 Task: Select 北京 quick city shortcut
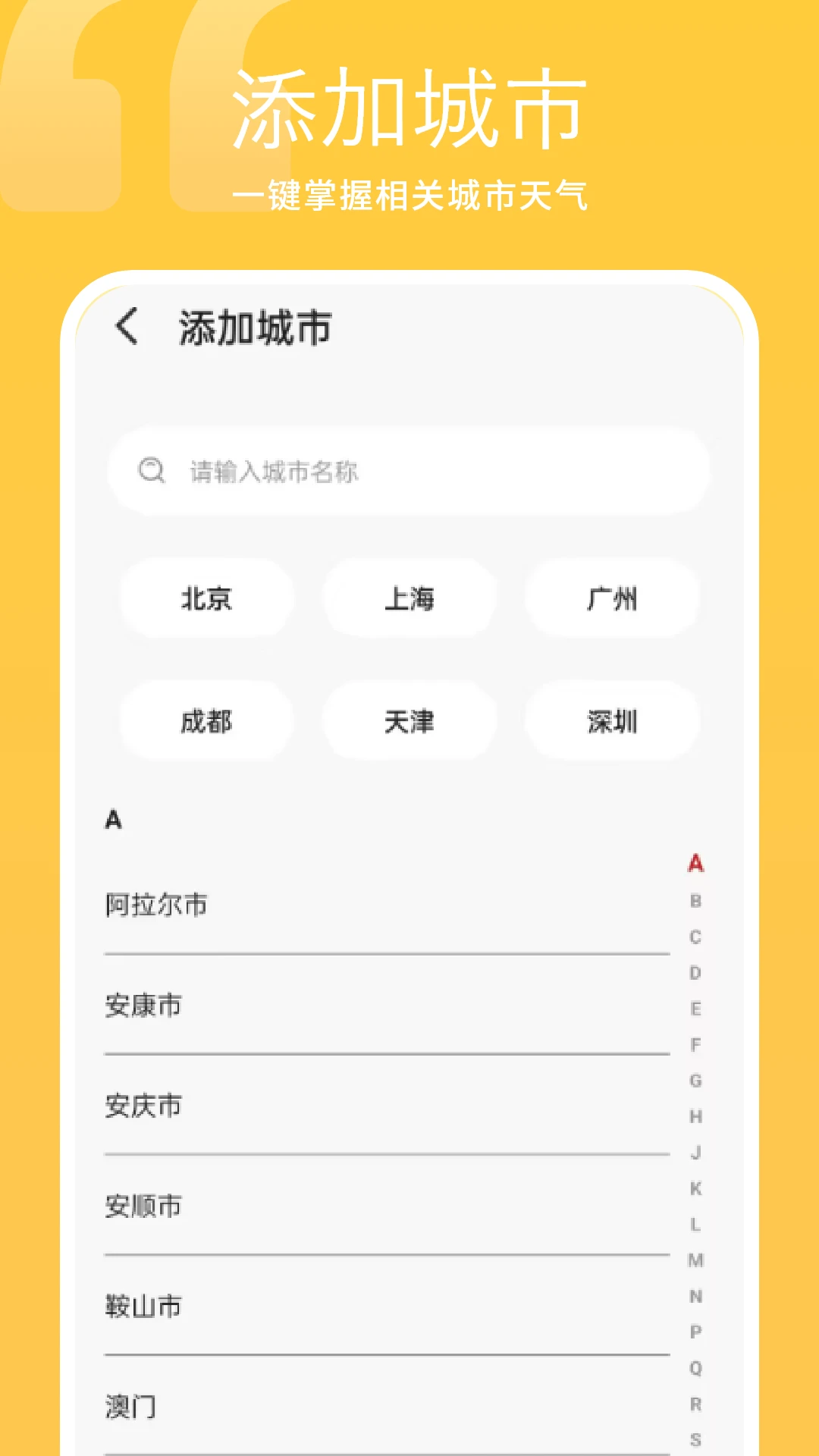[206, 599]
